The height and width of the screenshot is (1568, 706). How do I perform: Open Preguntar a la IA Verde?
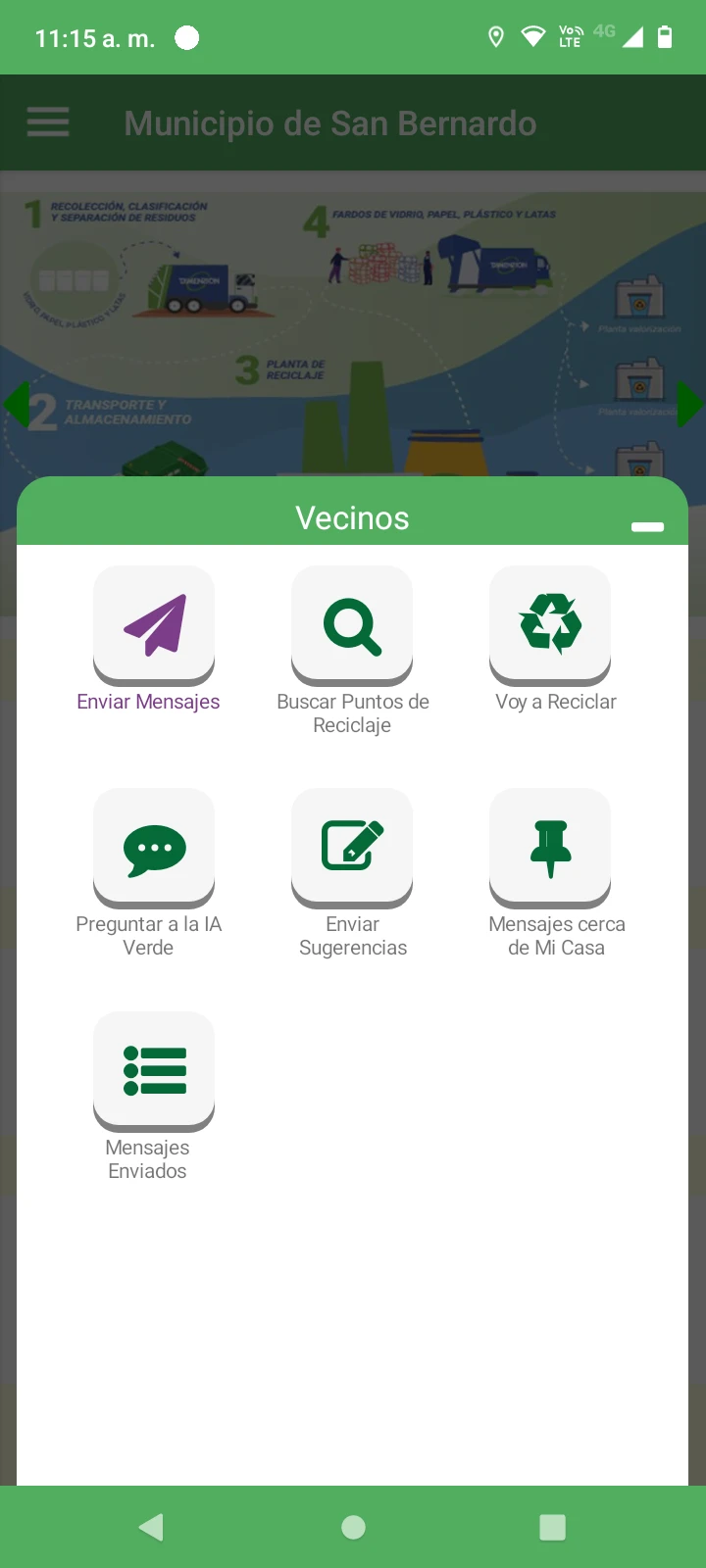pos(154,849)
